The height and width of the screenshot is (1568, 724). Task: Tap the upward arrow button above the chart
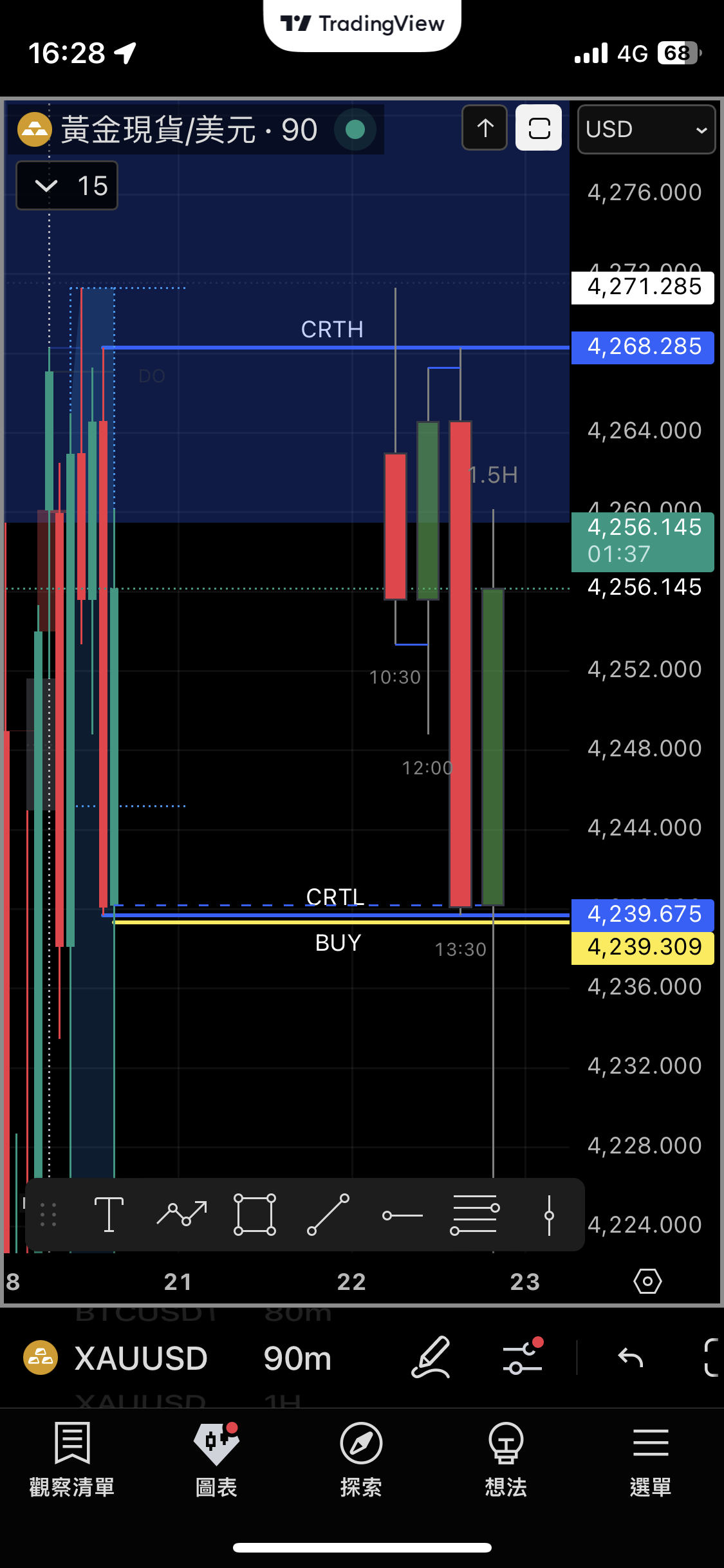click(x=485, y=128)
